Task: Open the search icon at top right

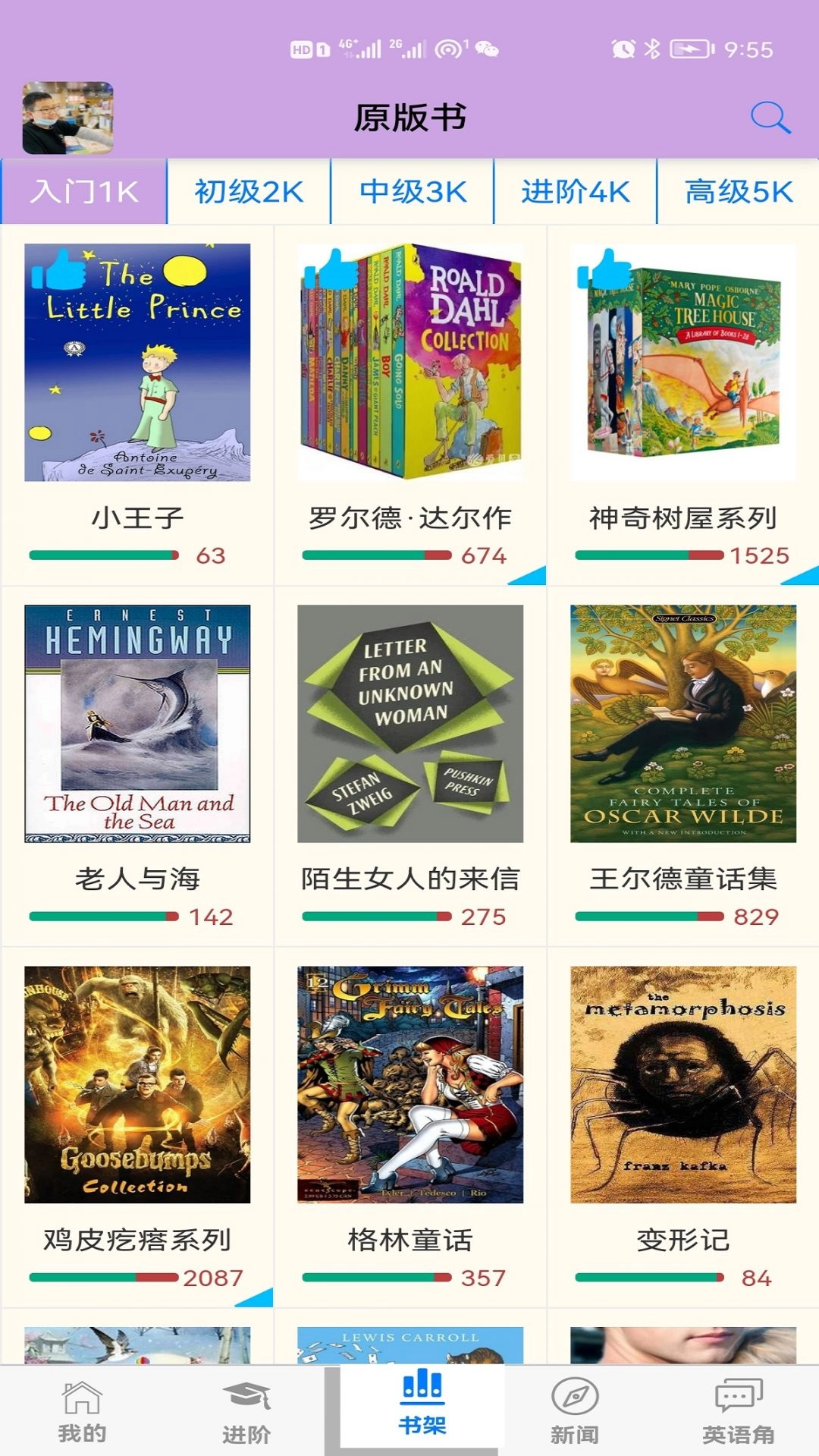Action: 769,117
